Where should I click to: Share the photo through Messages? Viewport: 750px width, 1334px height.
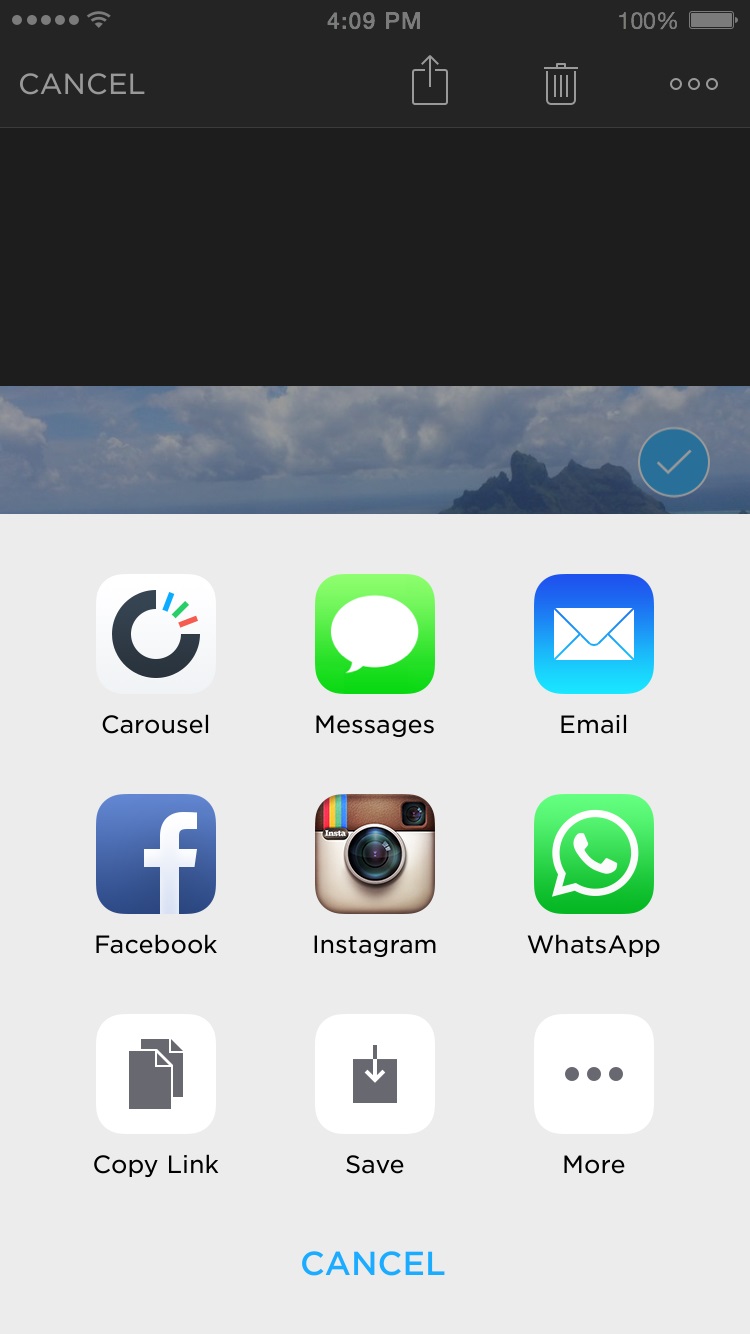click(374, 634)
